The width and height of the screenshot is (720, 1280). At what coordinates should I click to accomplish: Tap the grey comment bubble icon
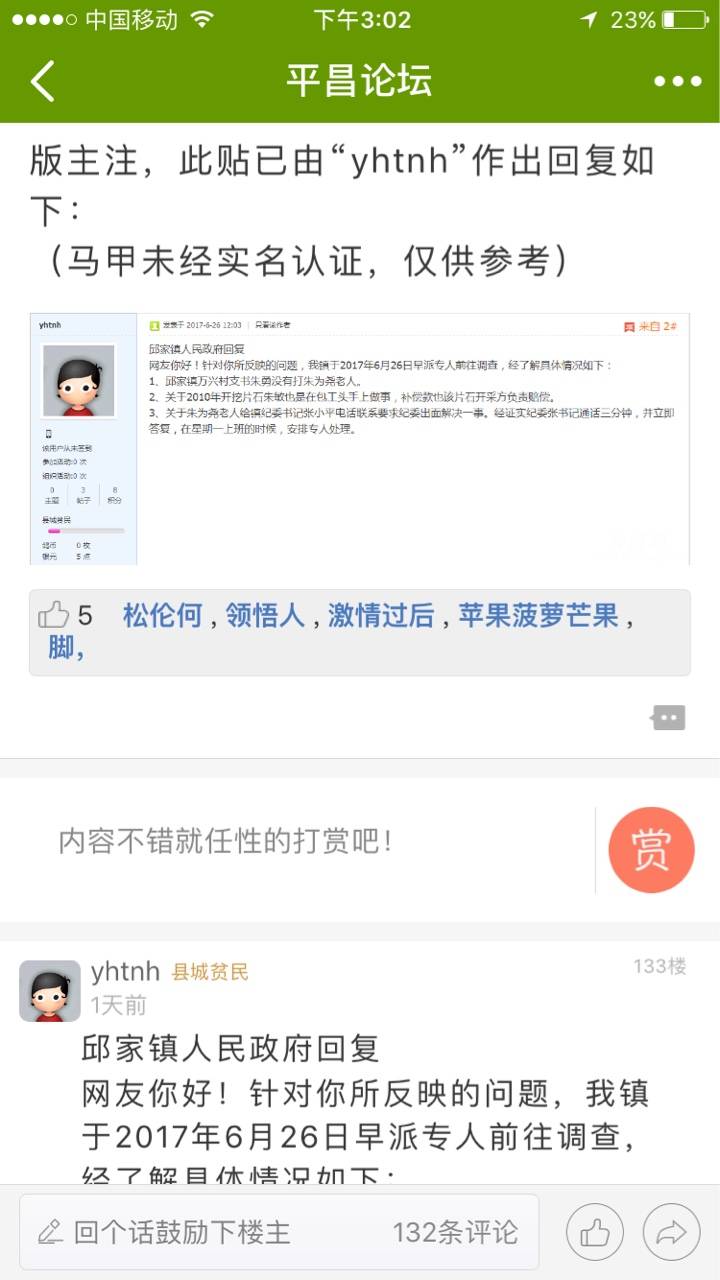click(x=668, y=717)
